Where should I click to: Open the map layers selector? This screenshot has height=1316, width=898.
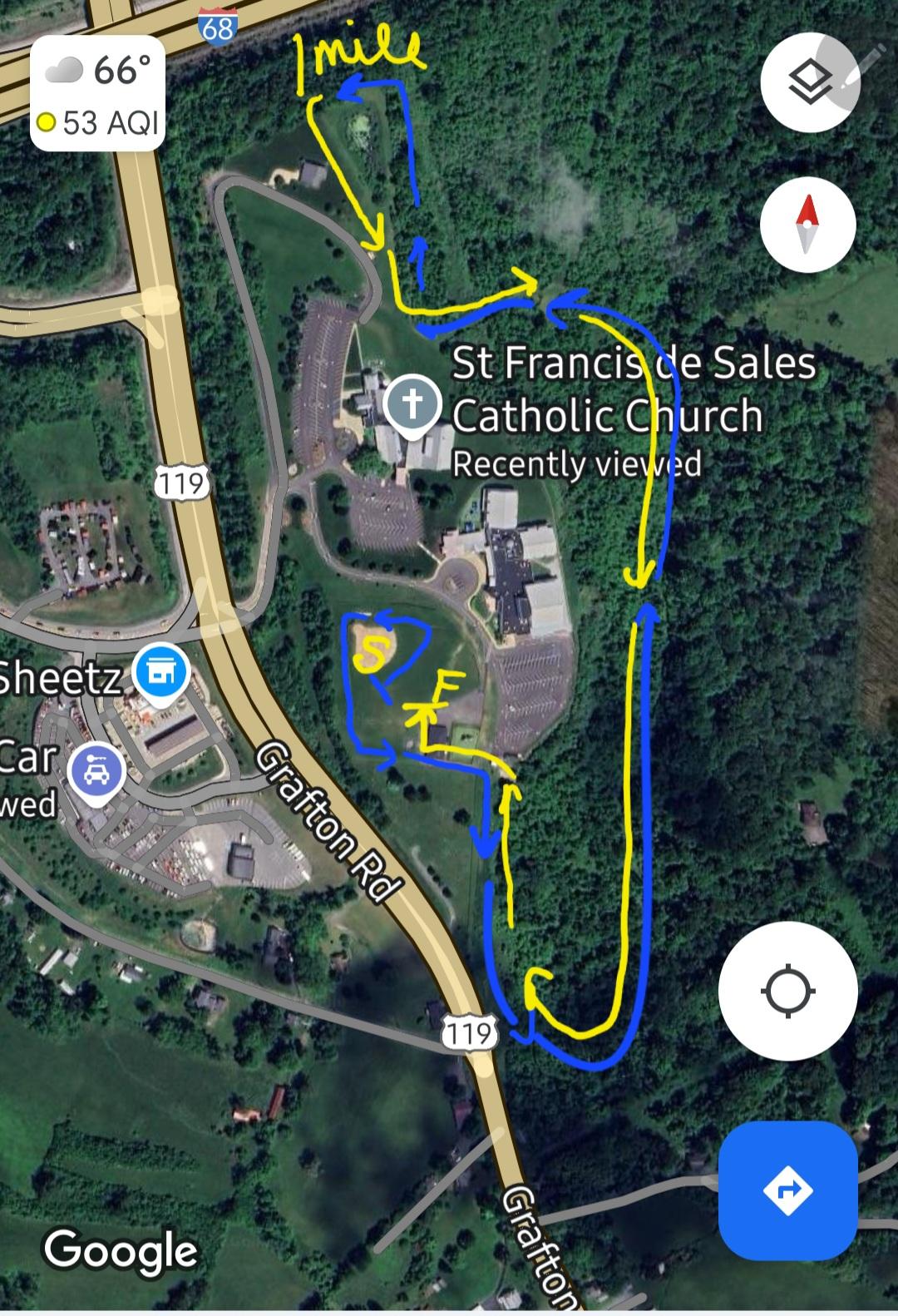click(x=809, y=82)
